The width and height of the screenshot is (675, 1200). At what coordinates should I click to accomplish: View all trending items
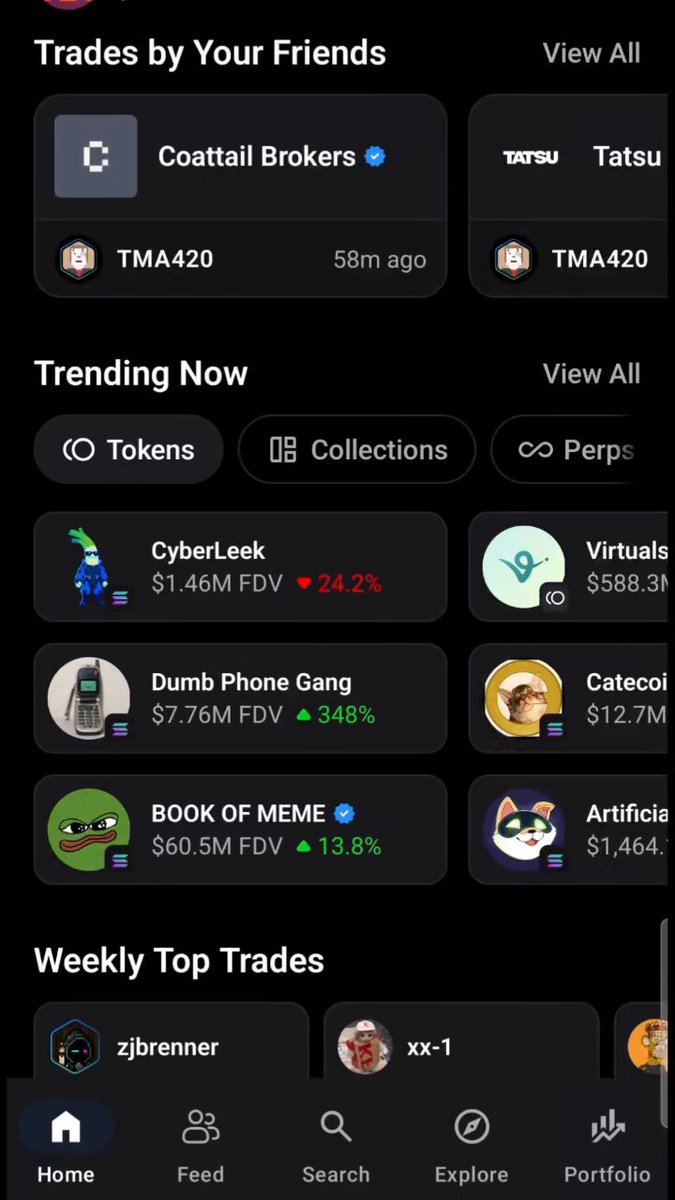[591, 374]
